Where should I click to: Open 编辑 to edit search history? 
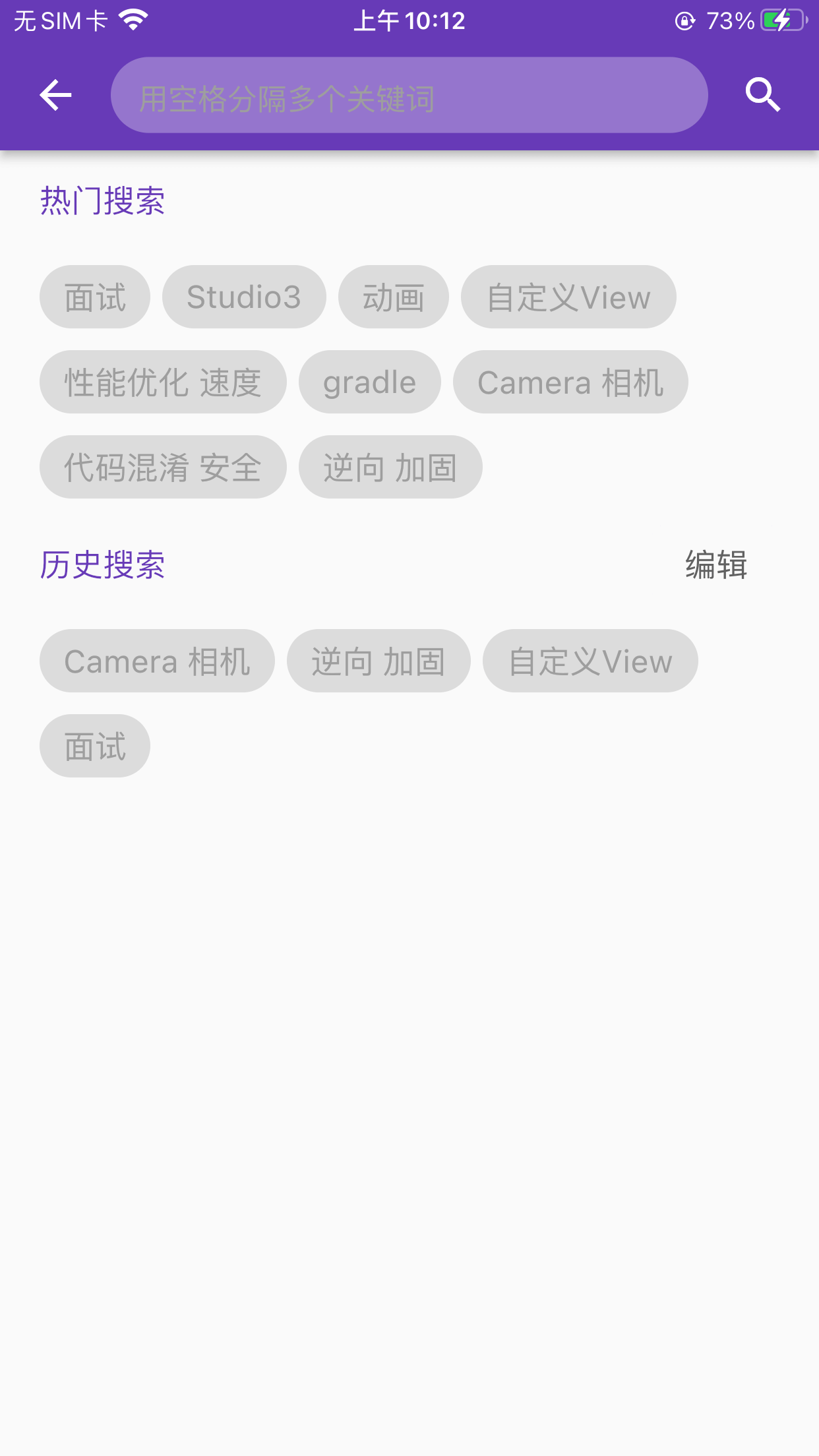coord(716,565)
